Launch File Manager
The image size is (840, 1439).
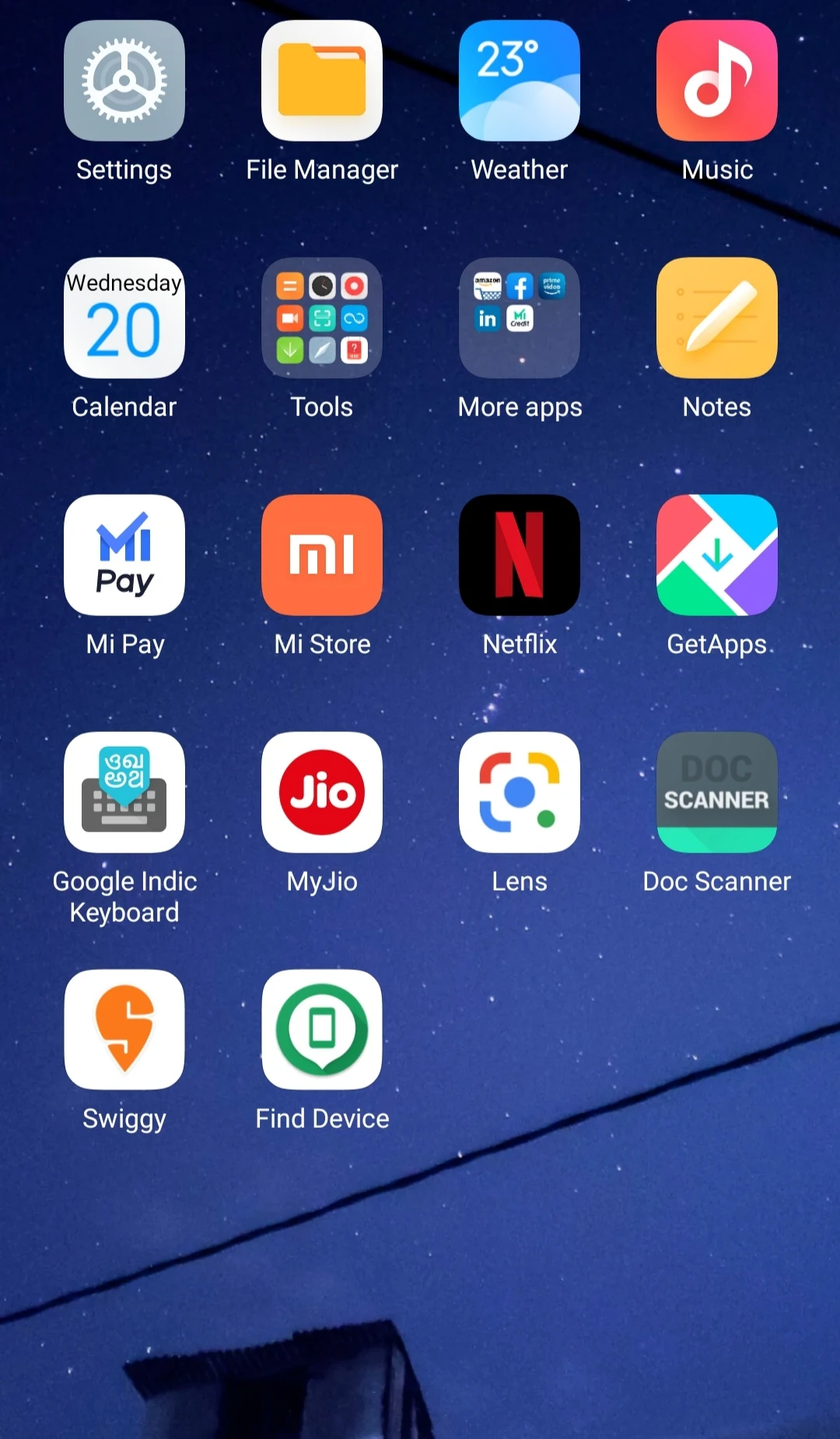pos(322,81)
